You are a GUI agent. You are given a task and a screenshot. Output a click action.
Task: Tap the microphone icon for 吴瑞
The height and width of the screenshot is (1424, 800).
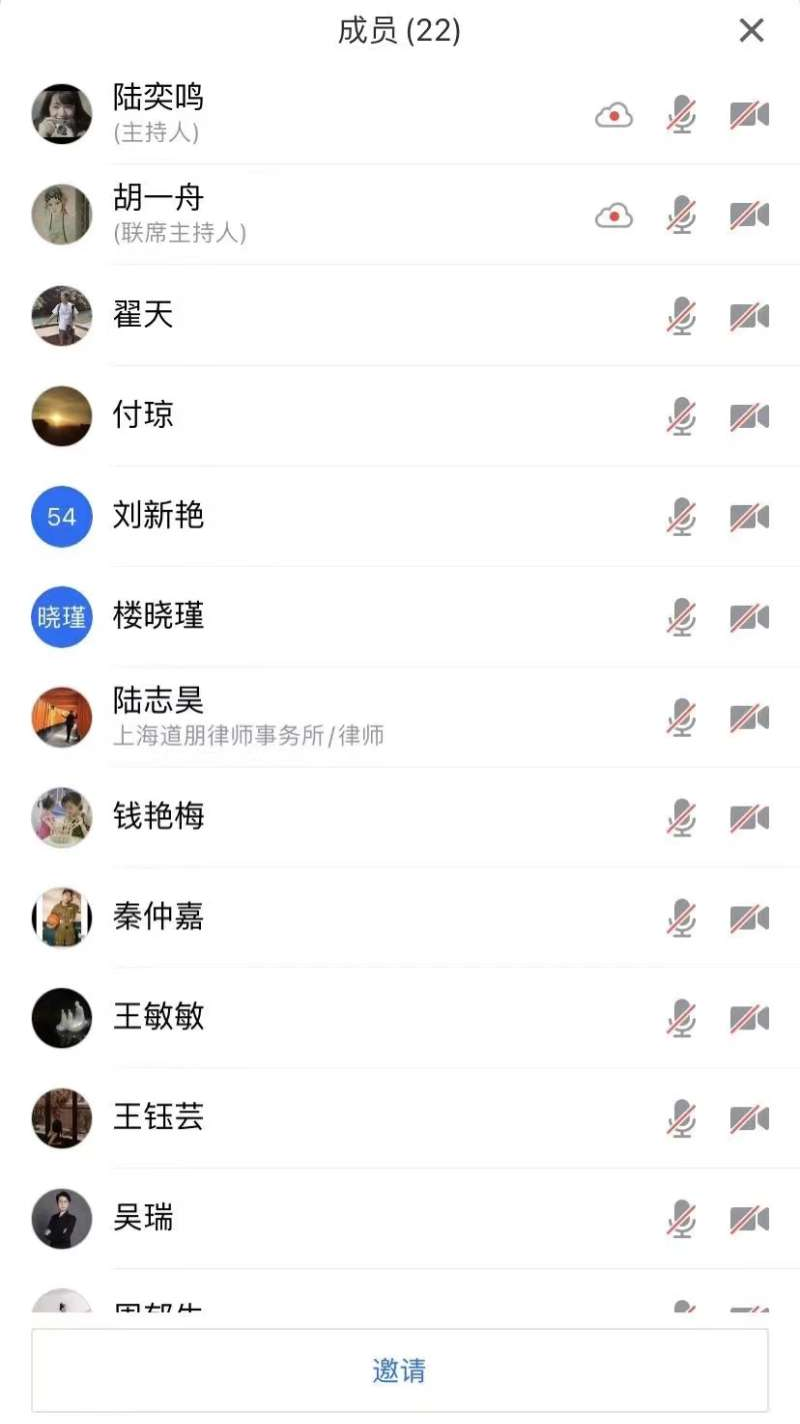681,1219
